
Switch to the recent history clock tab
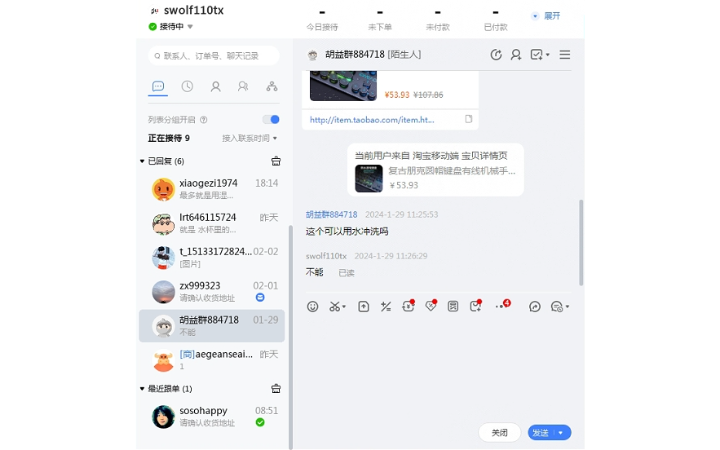187,87
